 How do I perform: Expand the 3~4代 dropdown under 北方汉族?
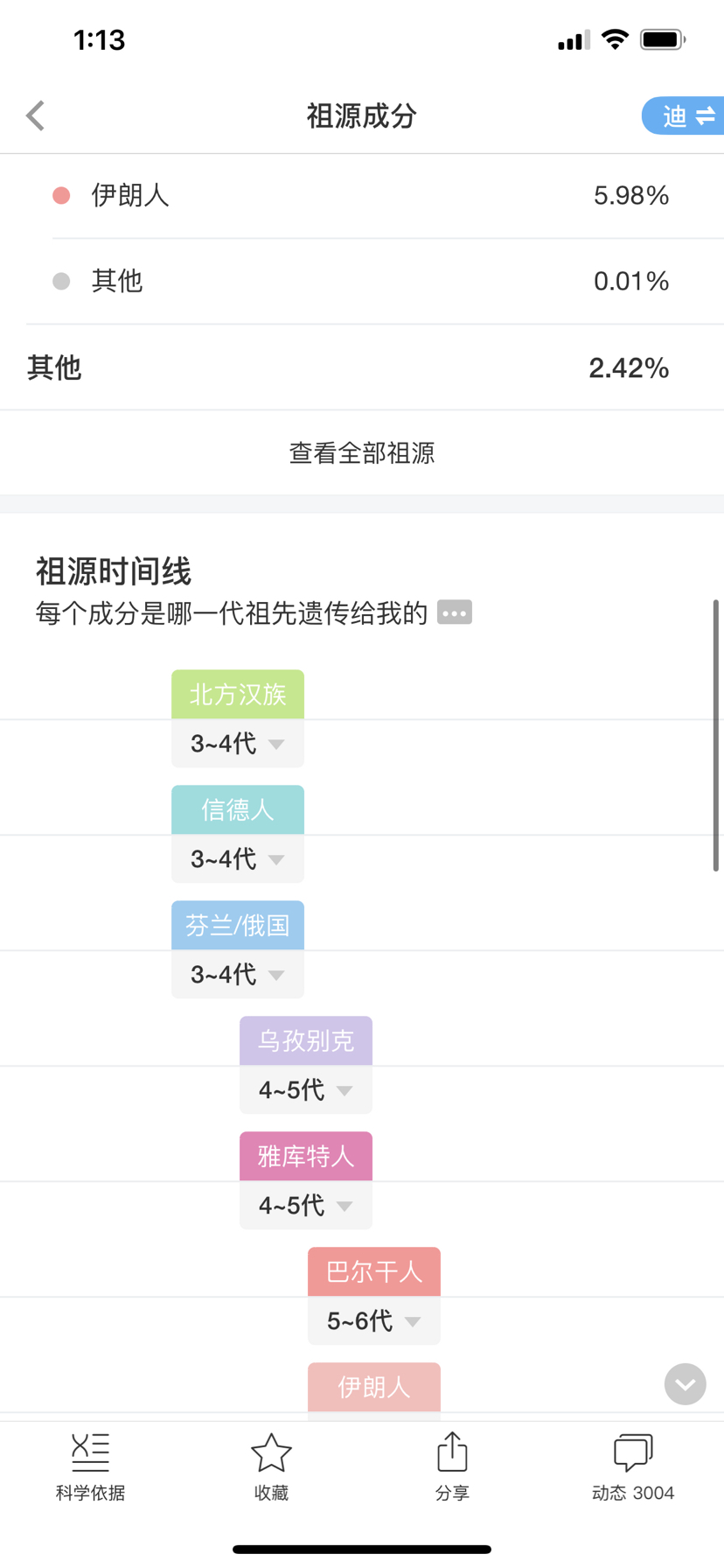coord(238,744)
